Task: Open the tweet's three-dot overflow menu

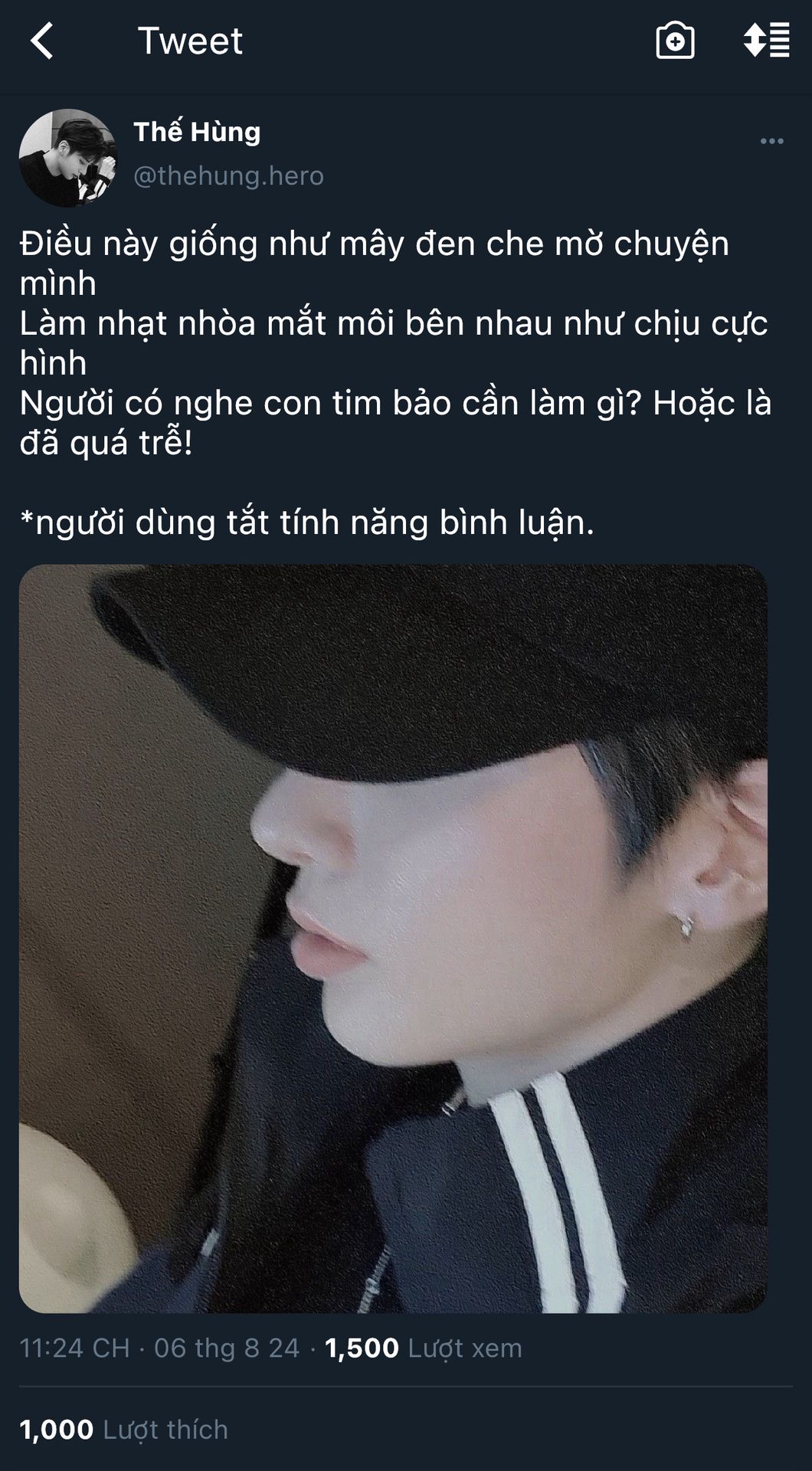Action: point(771,142)
